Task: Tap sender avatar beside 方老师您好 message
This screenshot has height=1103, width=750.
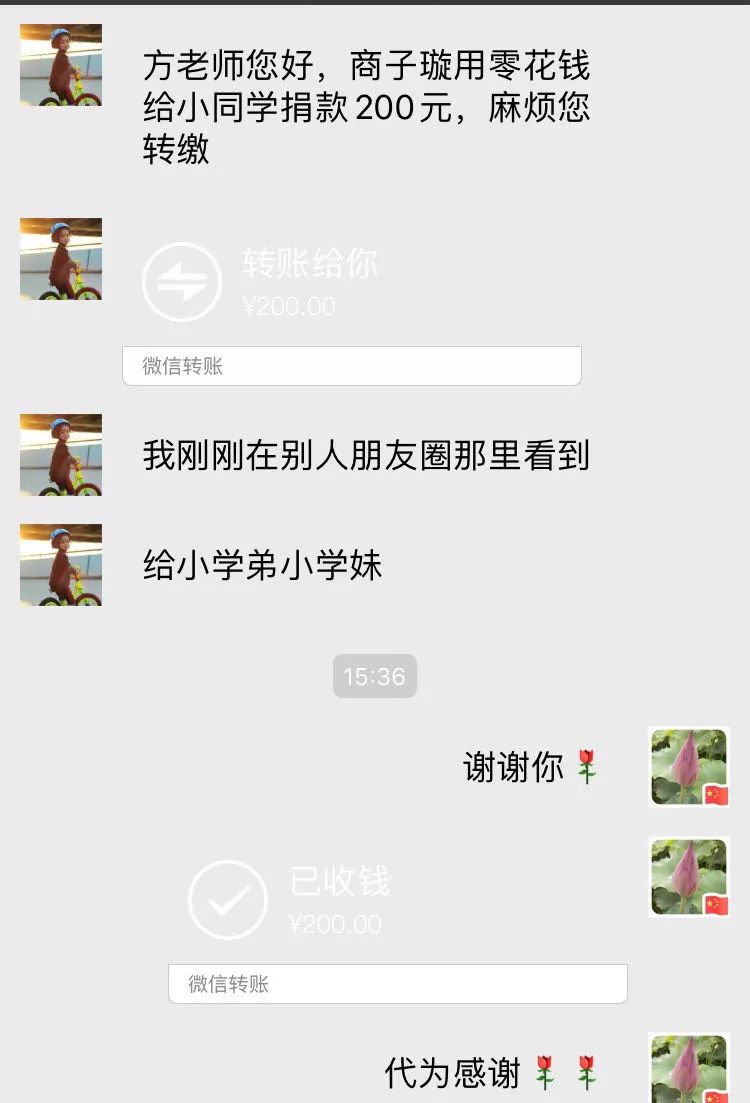Action: point(61,65)
